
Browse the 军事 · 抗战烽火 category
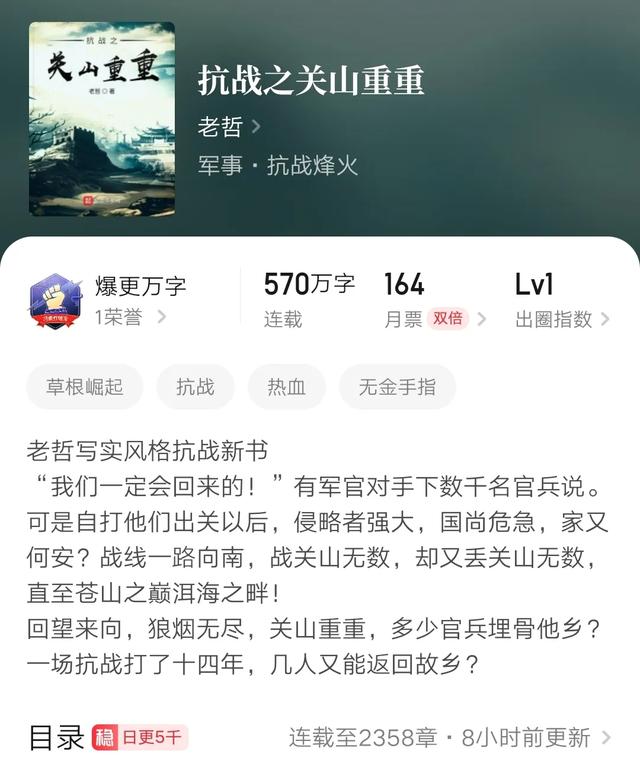point(277,165)
